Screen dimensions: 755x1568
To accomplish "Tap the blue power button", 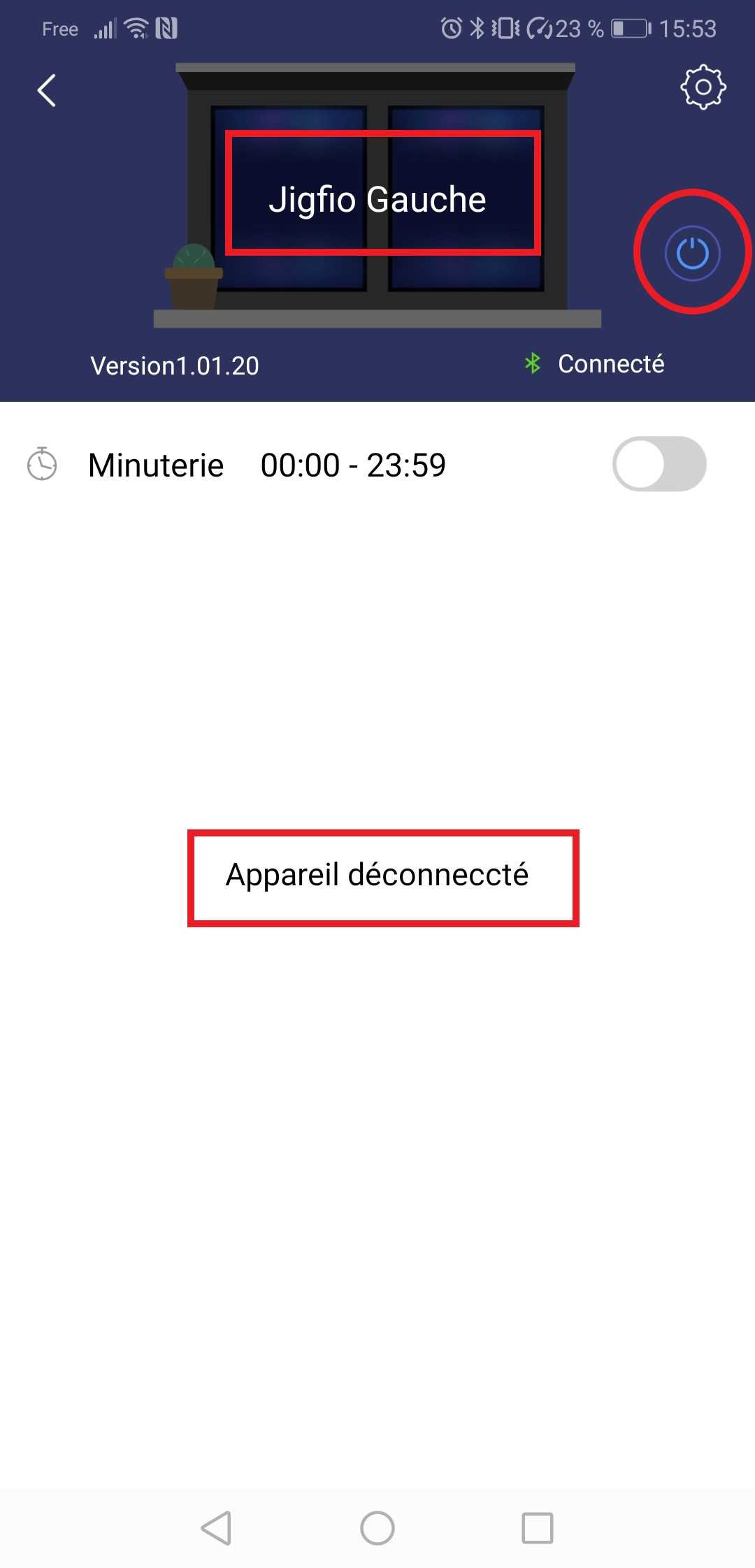I will coord(692,253).
